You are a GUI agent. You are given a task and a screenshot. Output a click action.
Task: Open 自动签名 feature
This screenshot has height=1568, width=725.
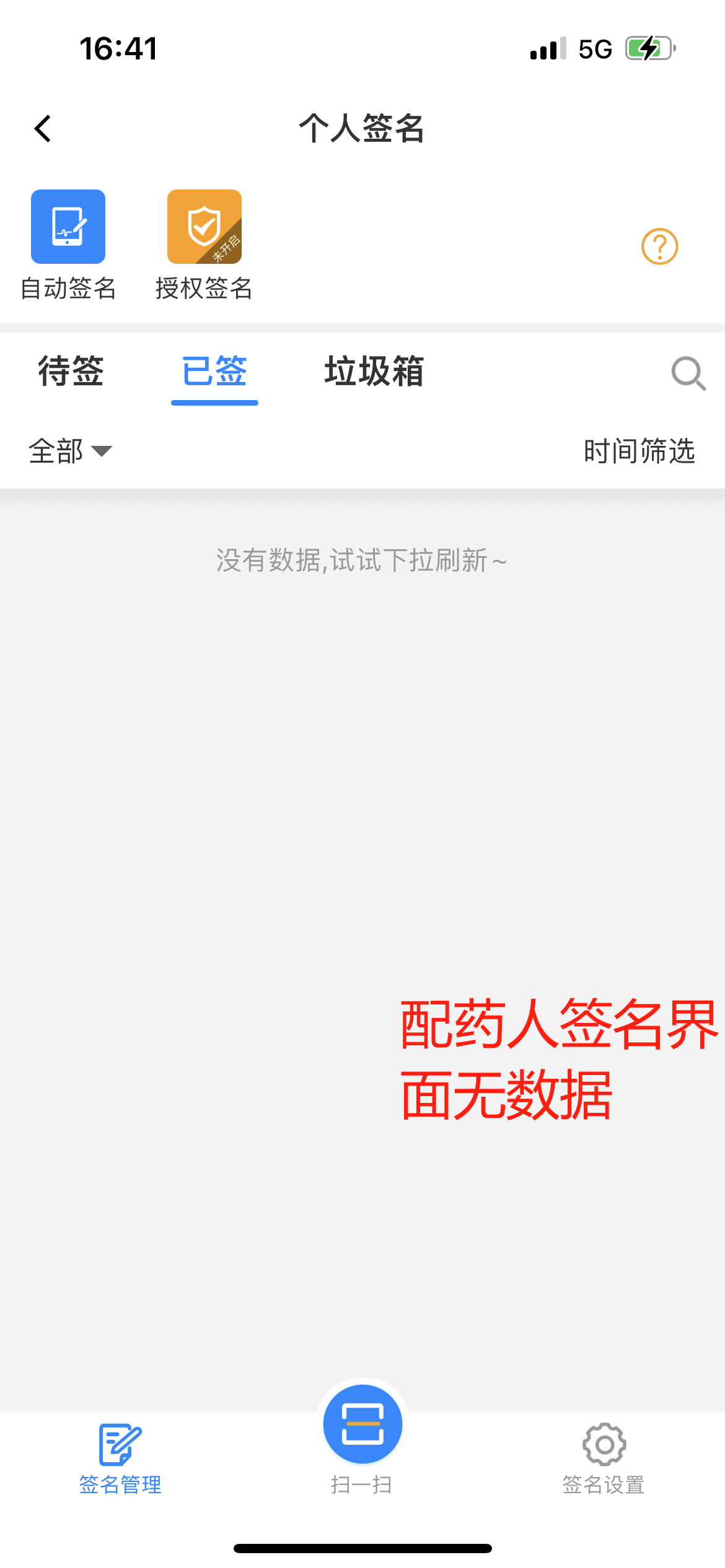click(x=68, y=227)
